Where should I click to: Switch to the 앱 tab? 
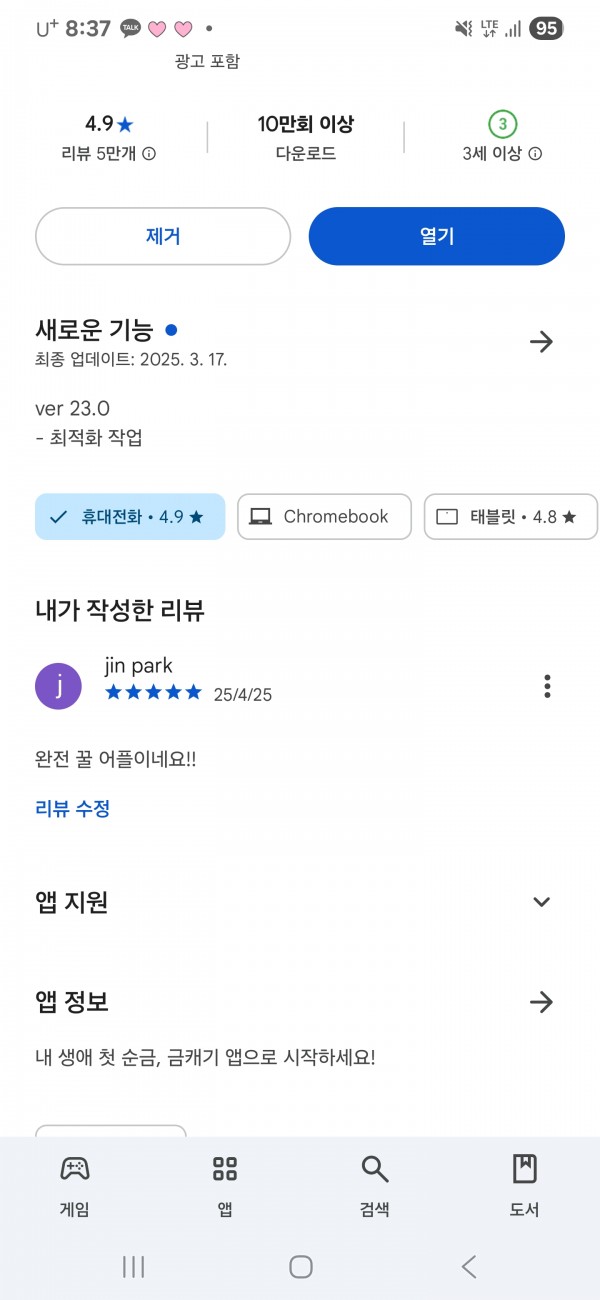pyautogui.click(x=225, y=1186)
